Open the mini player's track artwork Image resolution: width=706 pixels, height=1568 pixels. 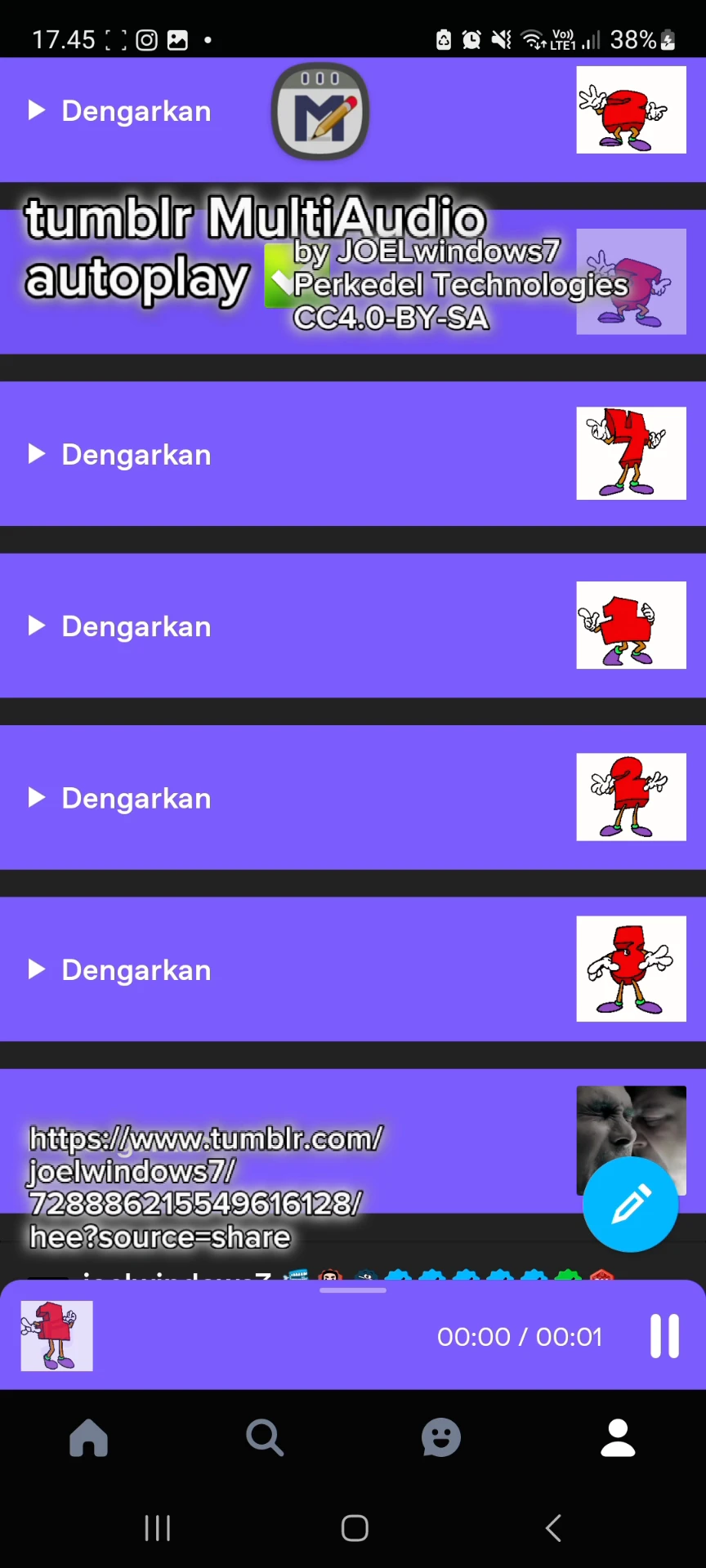(56, 1336)
